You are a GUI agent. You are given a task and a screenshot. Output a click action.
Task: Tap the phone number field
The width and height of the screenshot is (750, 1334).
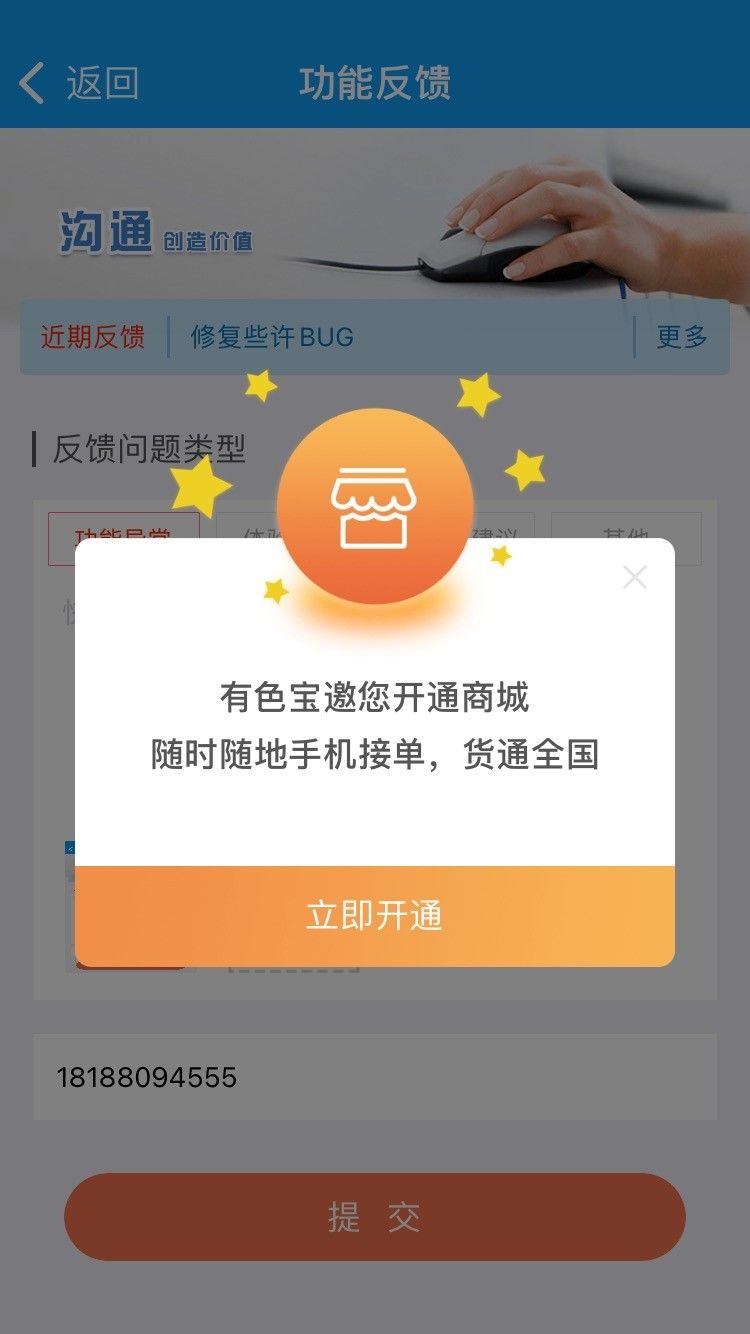click(x=375, y=1077)
